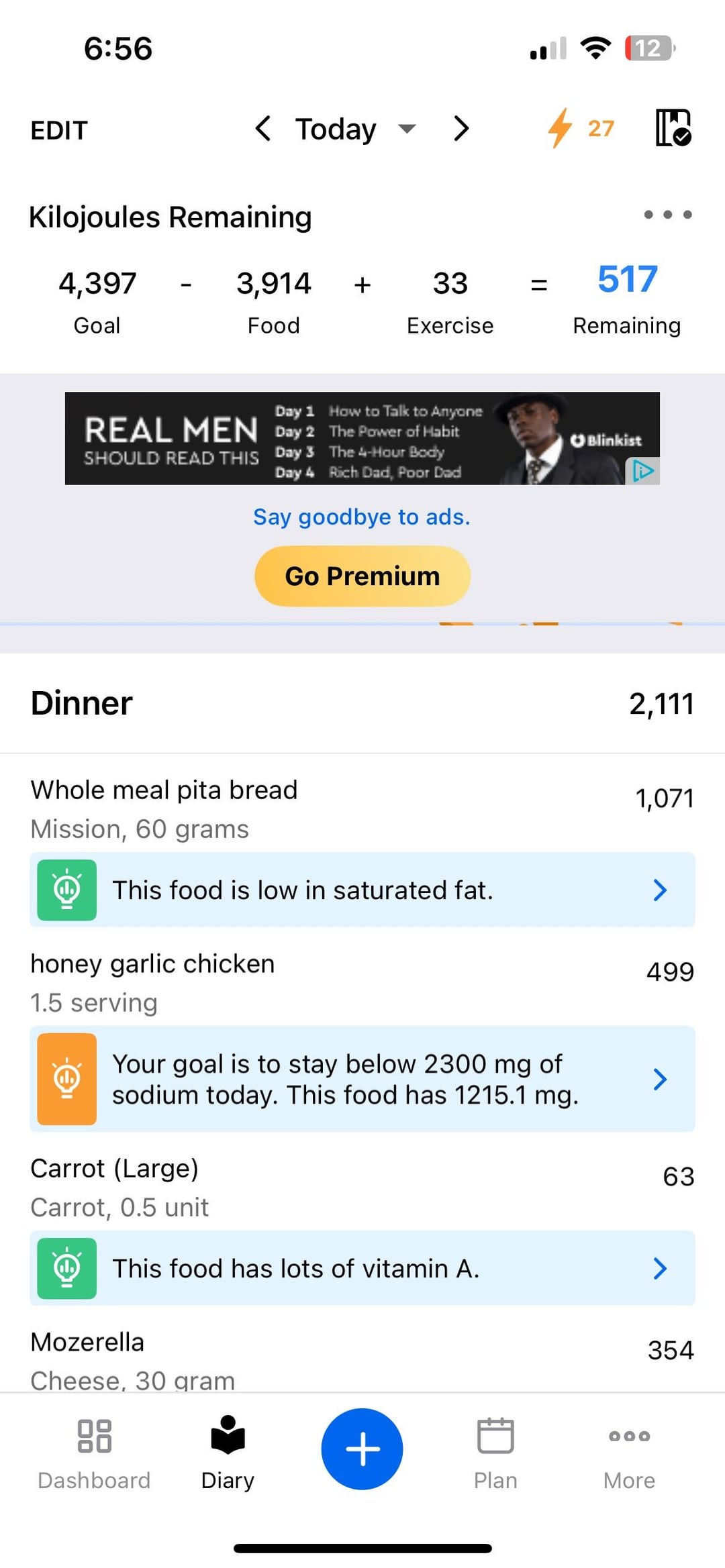This screenshot has height=1568, width=725.
Task: Tap the complete diary icon
Action: [x=673, y=127]
